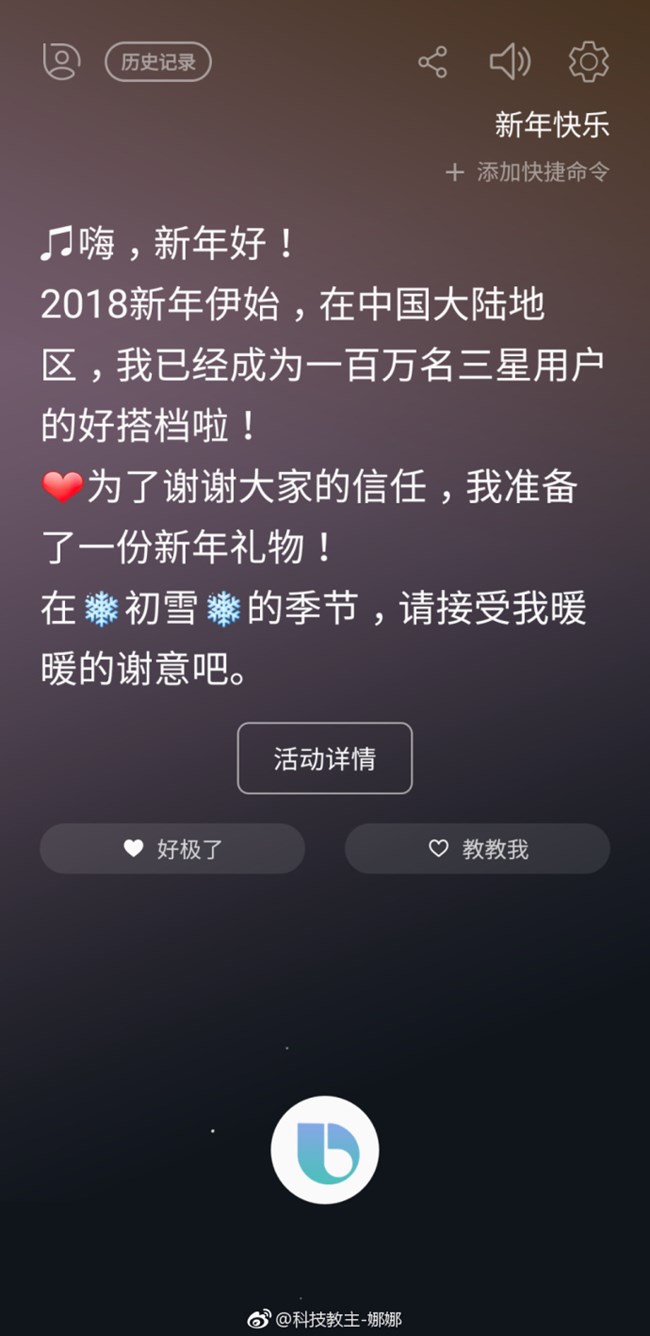Activate the Bixby voice button
The height and width of the screenshot is (1336, 650).
click(325, 1149)
